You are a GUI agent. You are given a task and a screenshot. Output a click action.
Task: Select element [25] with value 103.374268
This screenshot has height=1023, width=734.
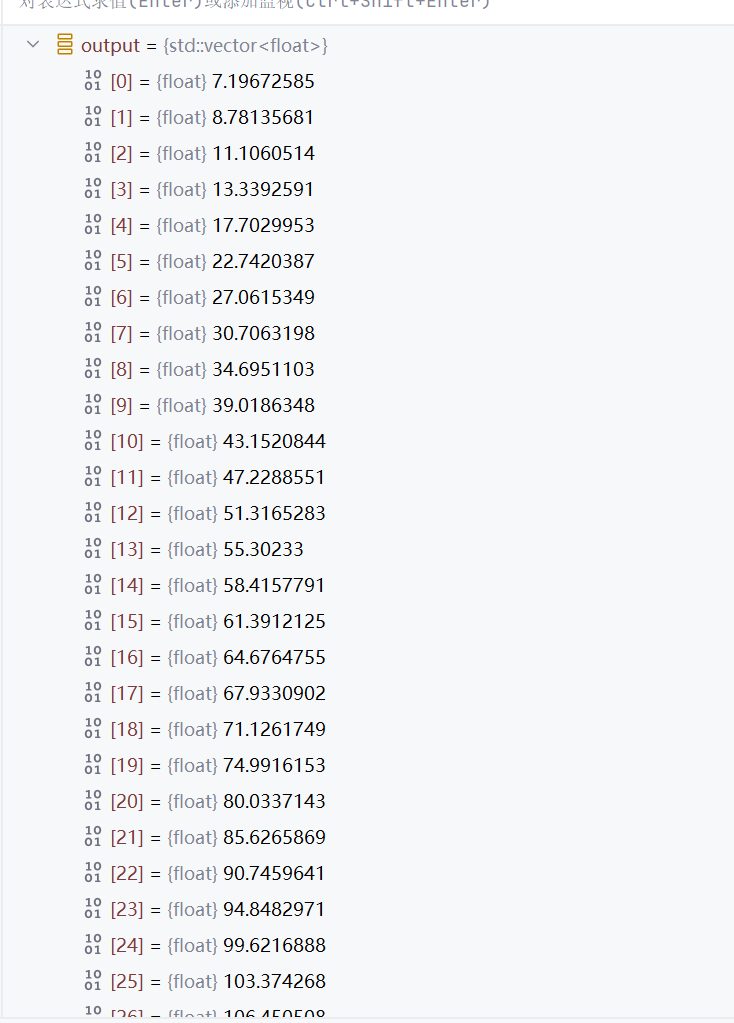(218, 982)
